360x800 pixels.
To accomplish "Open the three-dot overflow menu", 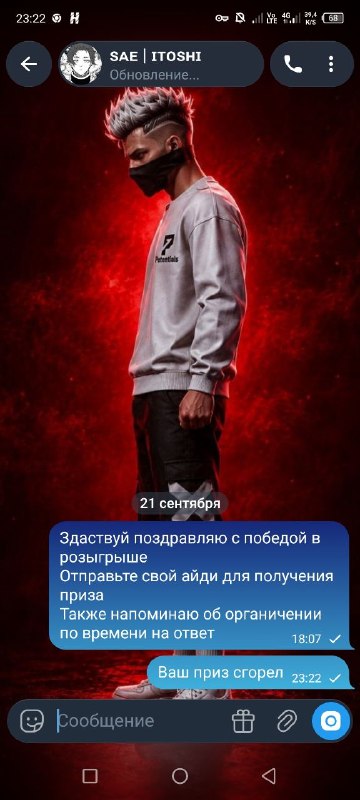I will [331, 64].
